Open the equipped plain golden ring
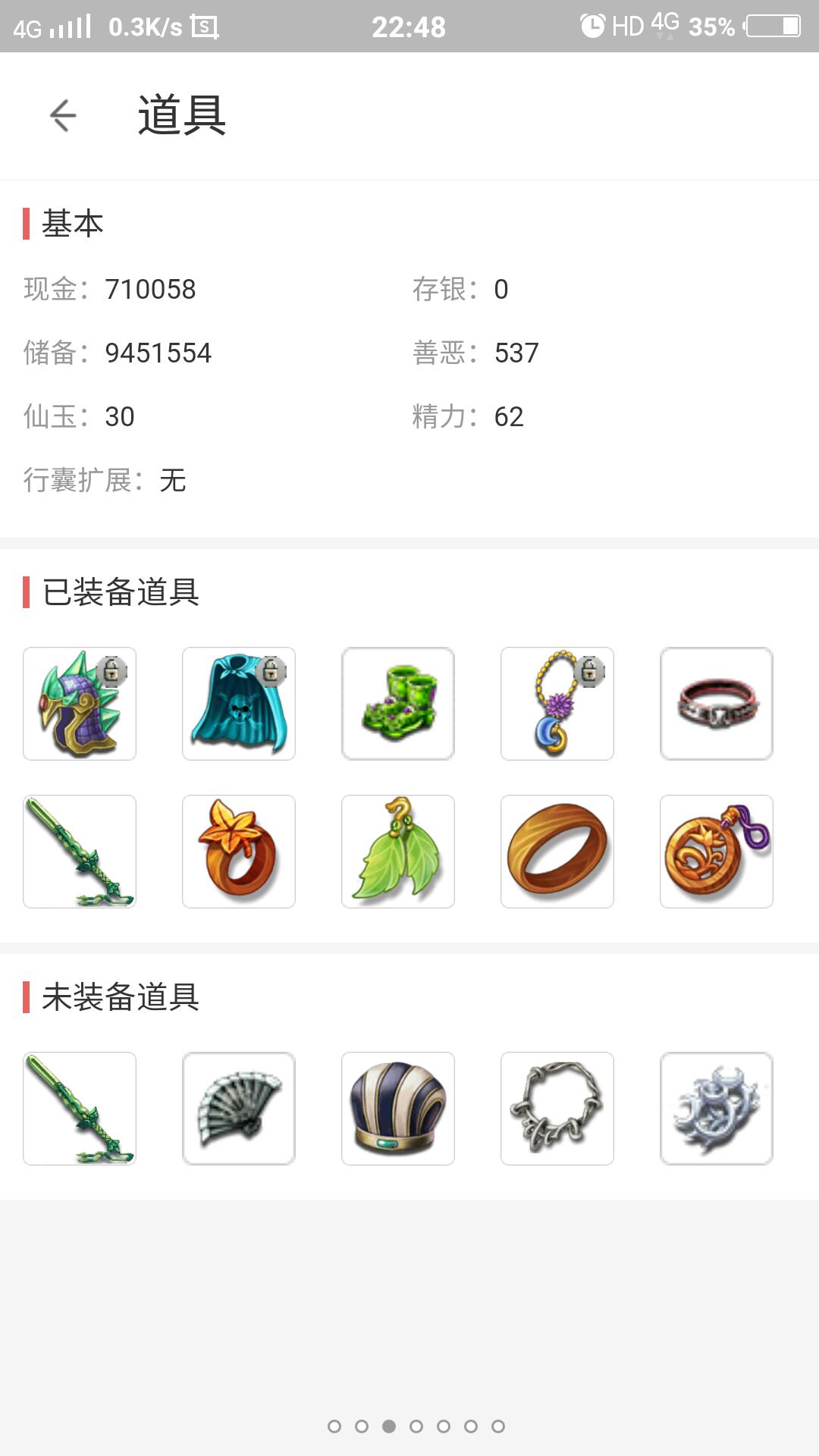Screen dimensions: 819x1456 (557, 851)
